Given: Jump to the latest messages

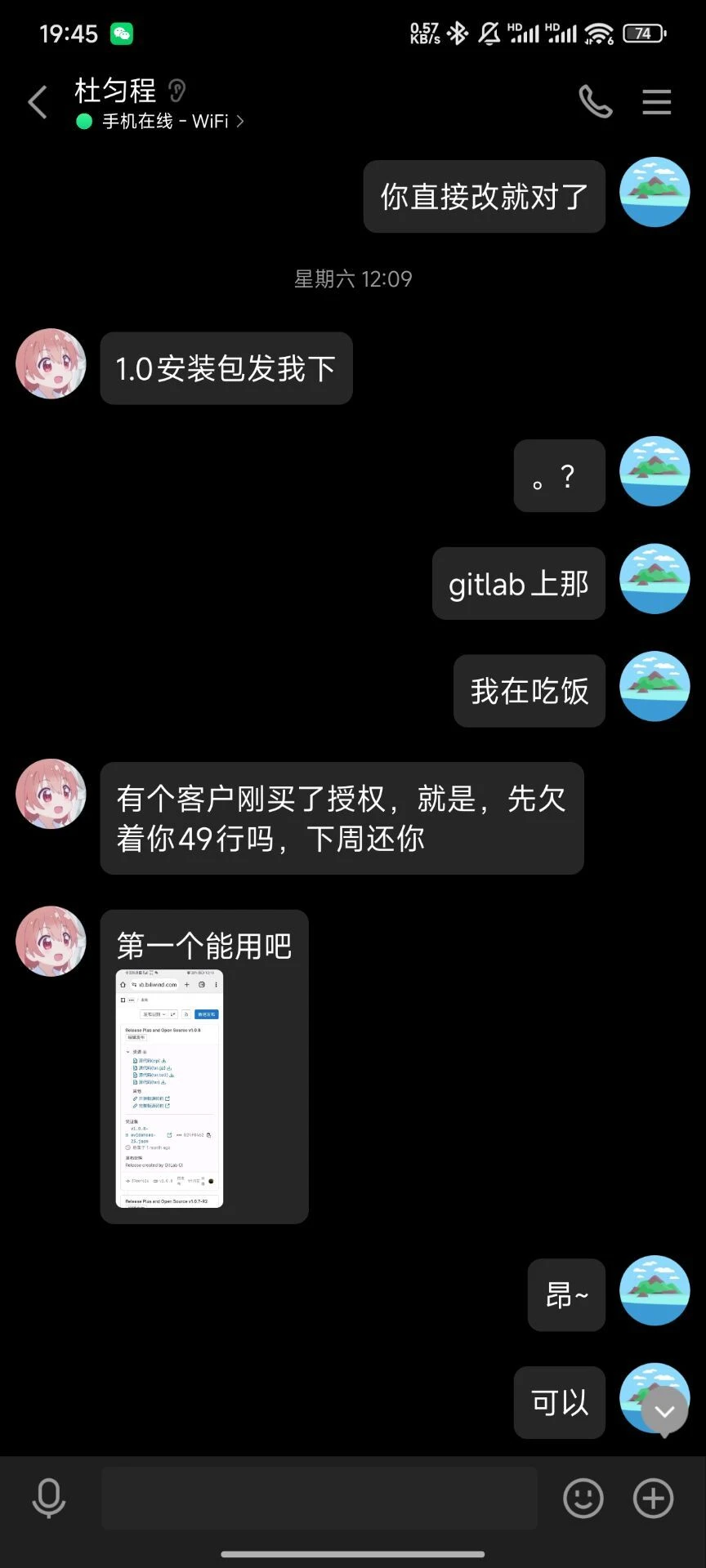Looking at the screenshot, I should point(664,1411).
